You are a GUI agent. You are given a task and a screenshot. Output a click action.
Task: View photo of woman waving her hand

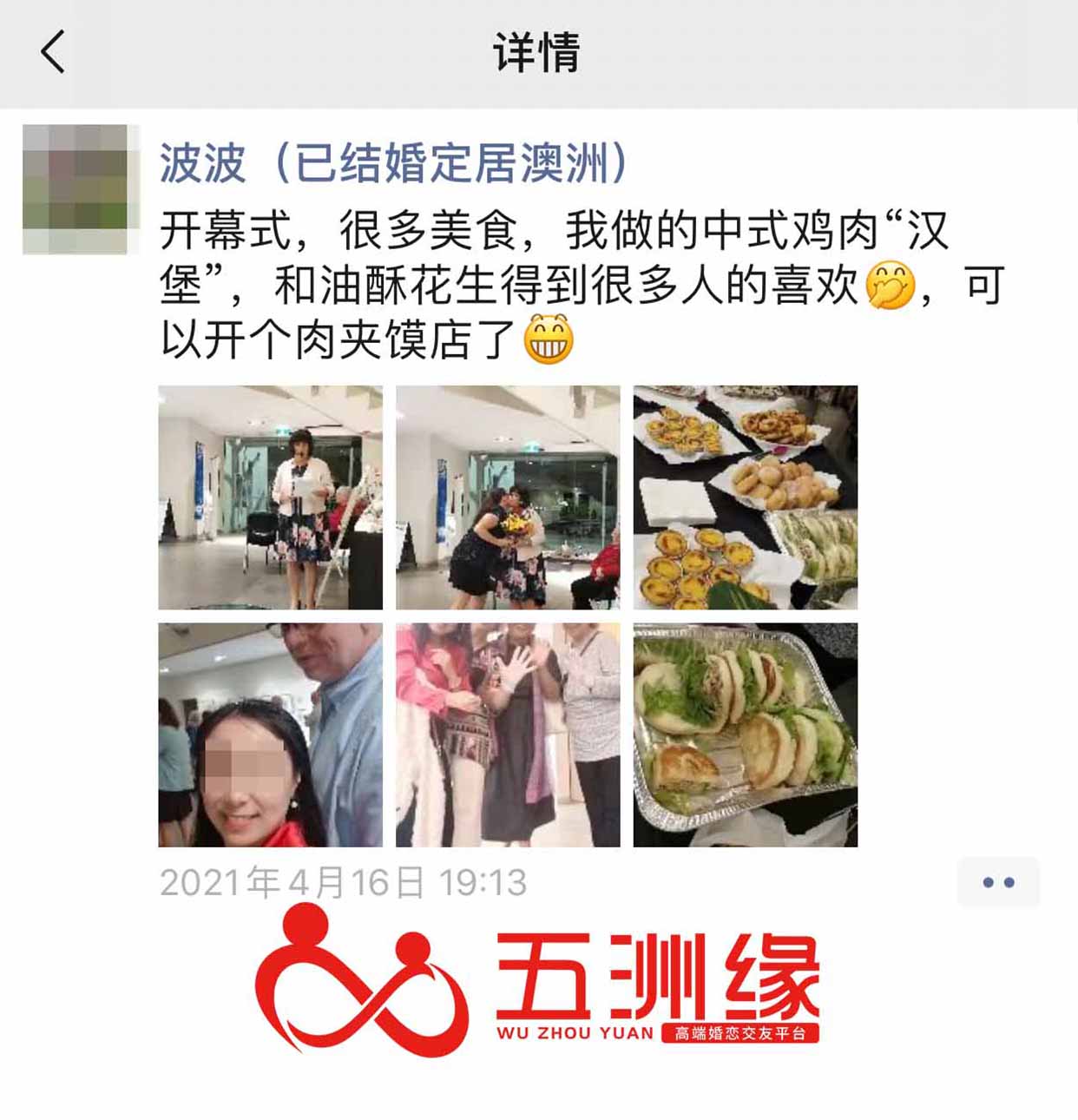point(508,735)
